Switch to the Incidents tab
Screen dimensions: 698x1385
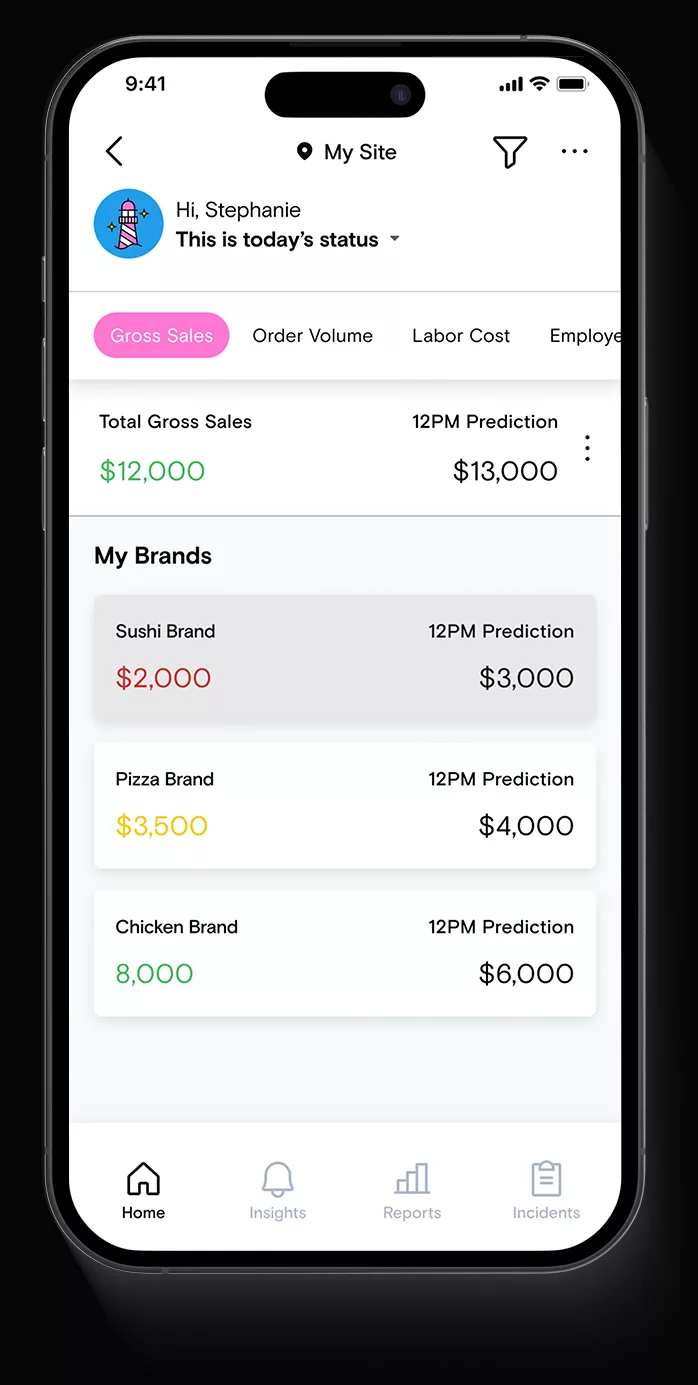(546, 1191)
